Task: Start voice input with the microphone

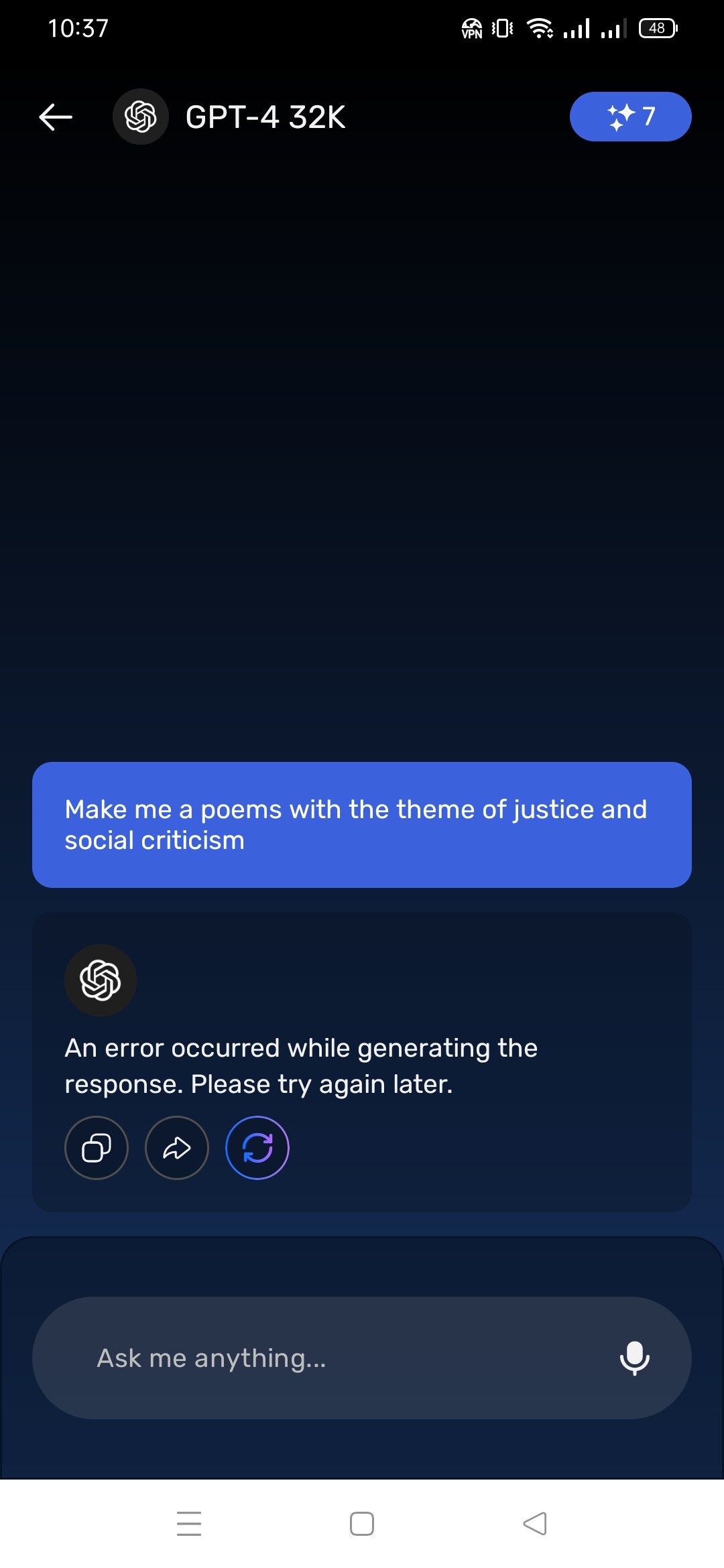Action: (x=634, y=1358)
